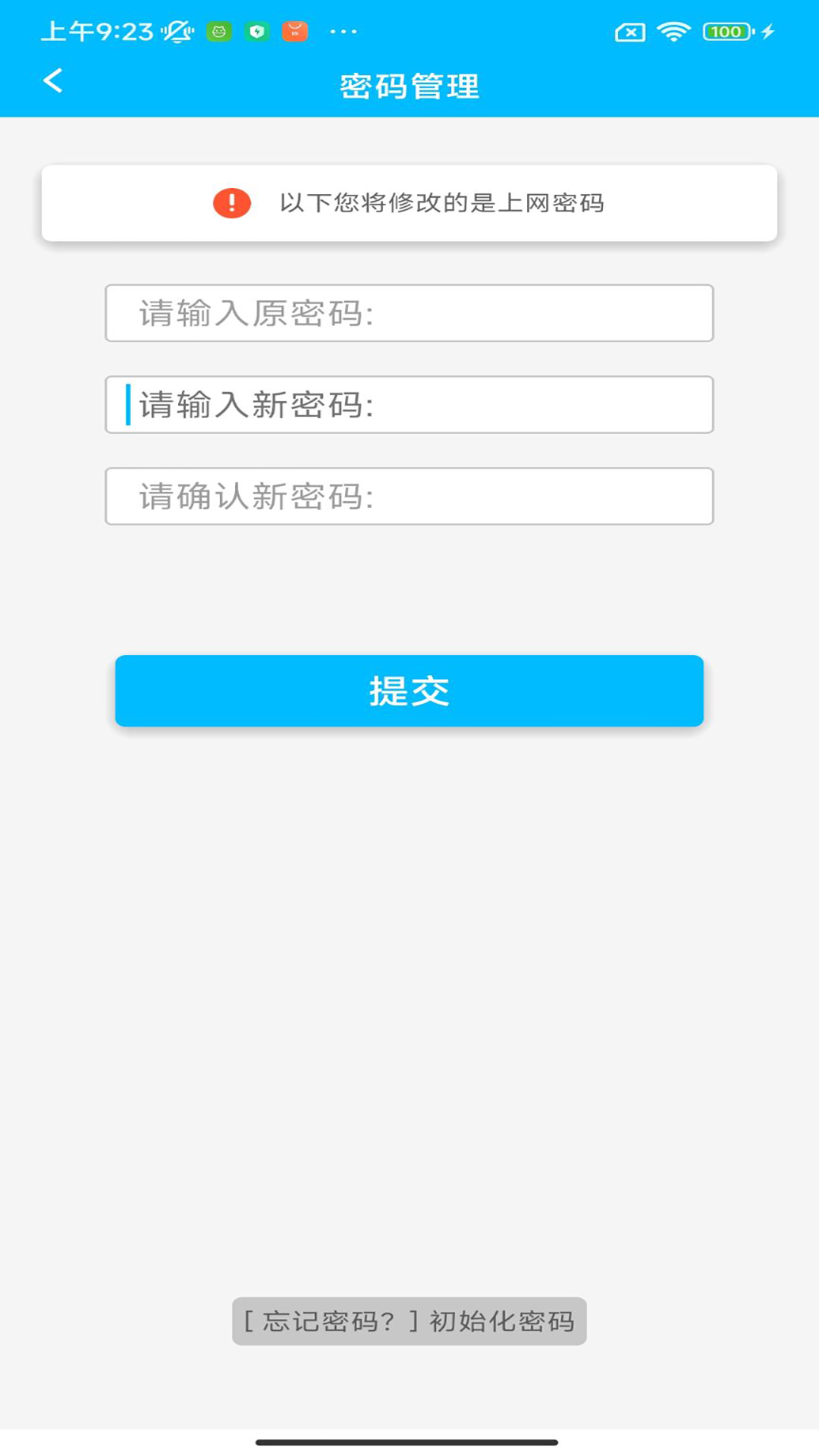Select the 请输入原密码 input field
Image resolution: width=819 pixels, height=1456 pixels.
coord(409,313)
